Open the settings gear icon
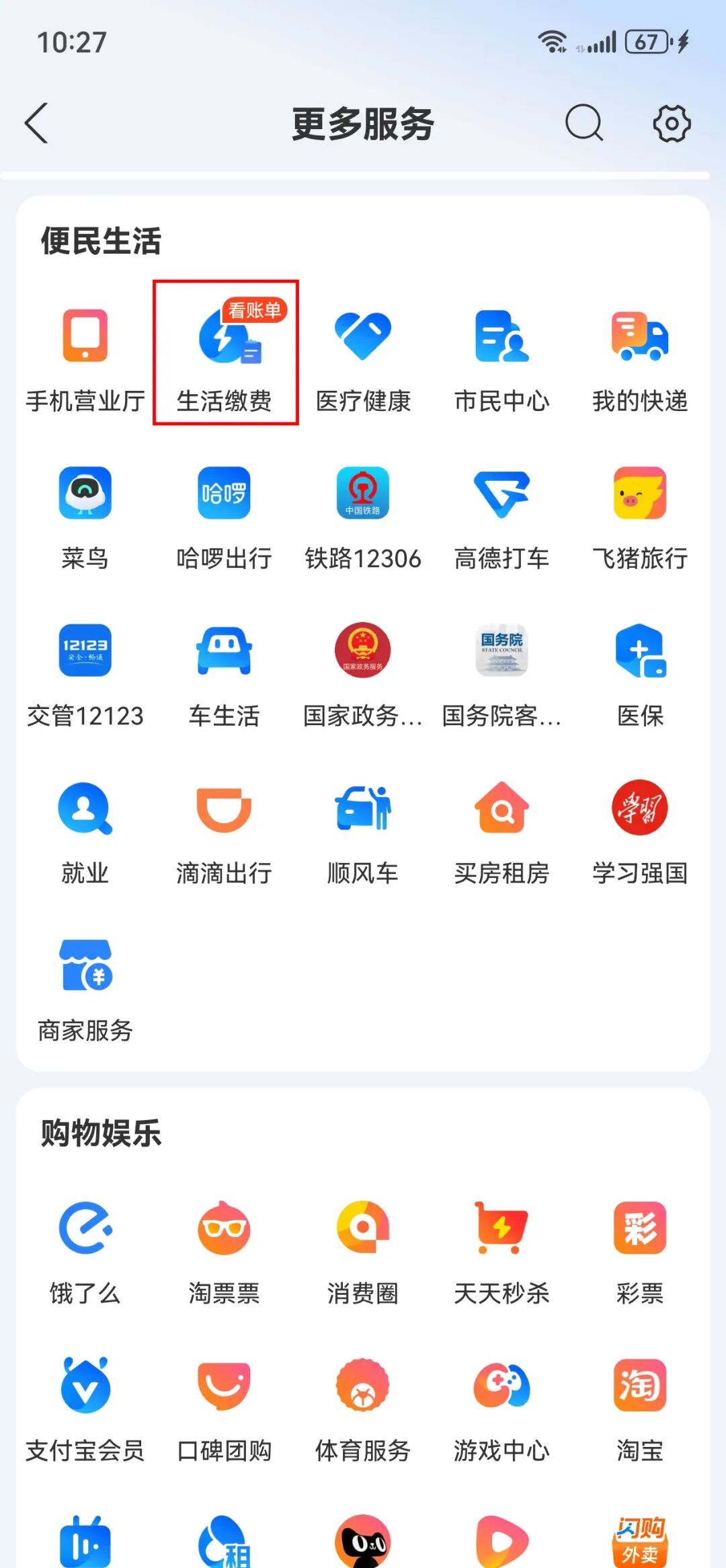This screenshot has width=726, height=1568. click(x=671, y=123)
